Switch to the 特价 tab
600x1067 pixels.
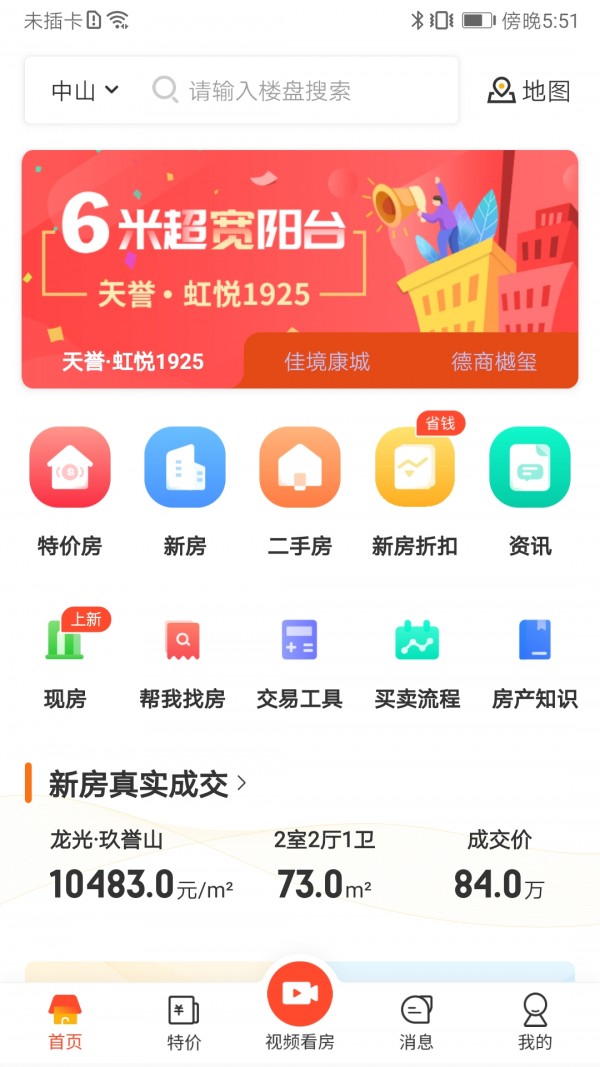tap(184, 1024)
